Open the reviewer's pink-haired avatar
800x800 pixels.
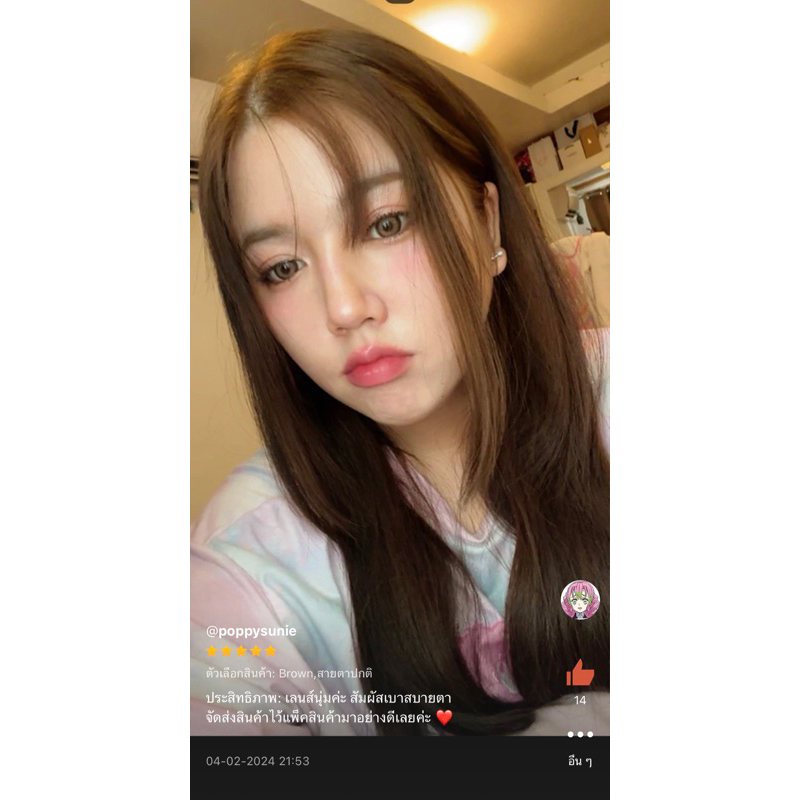tap(580, 599)
